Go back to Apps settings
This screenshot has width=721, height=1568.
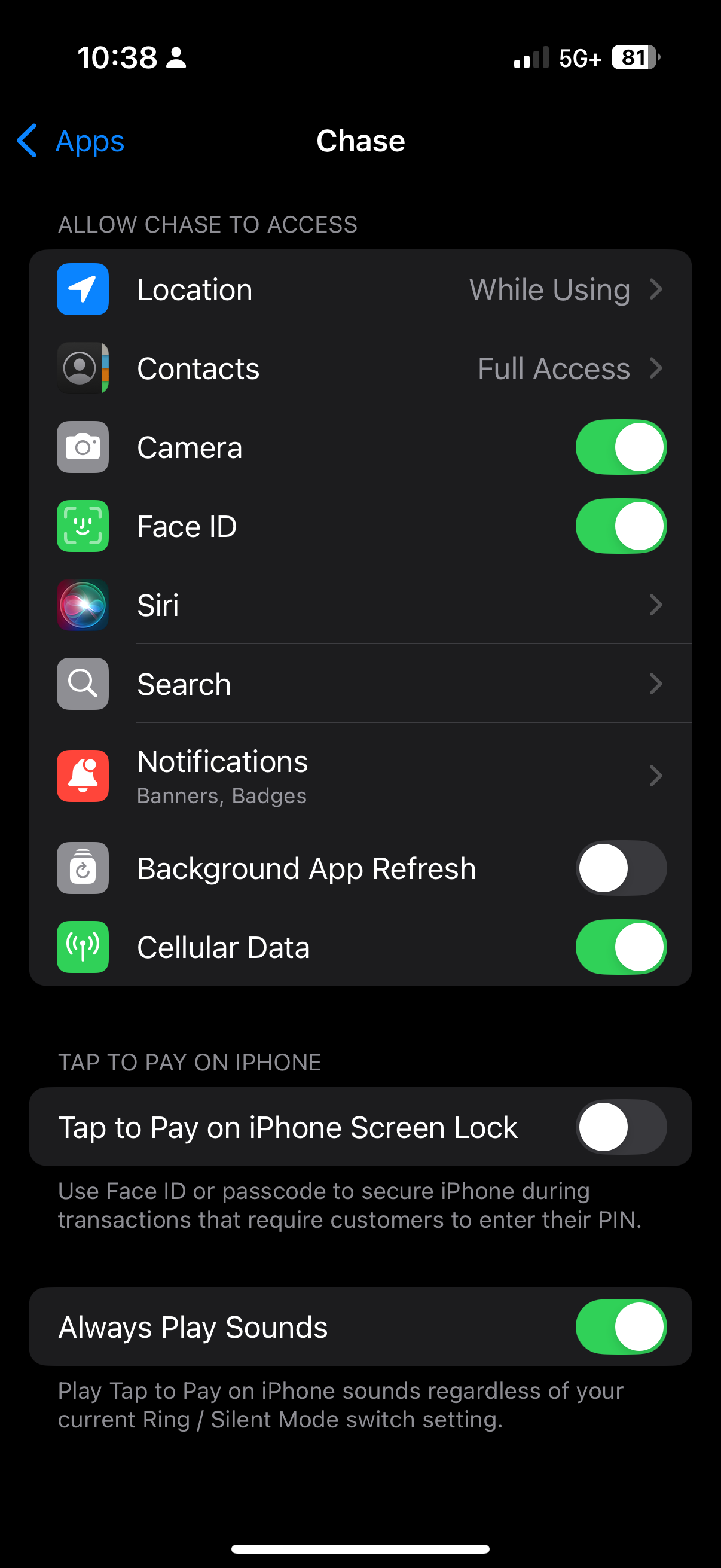pyautogui.click(x=71, y=141)
